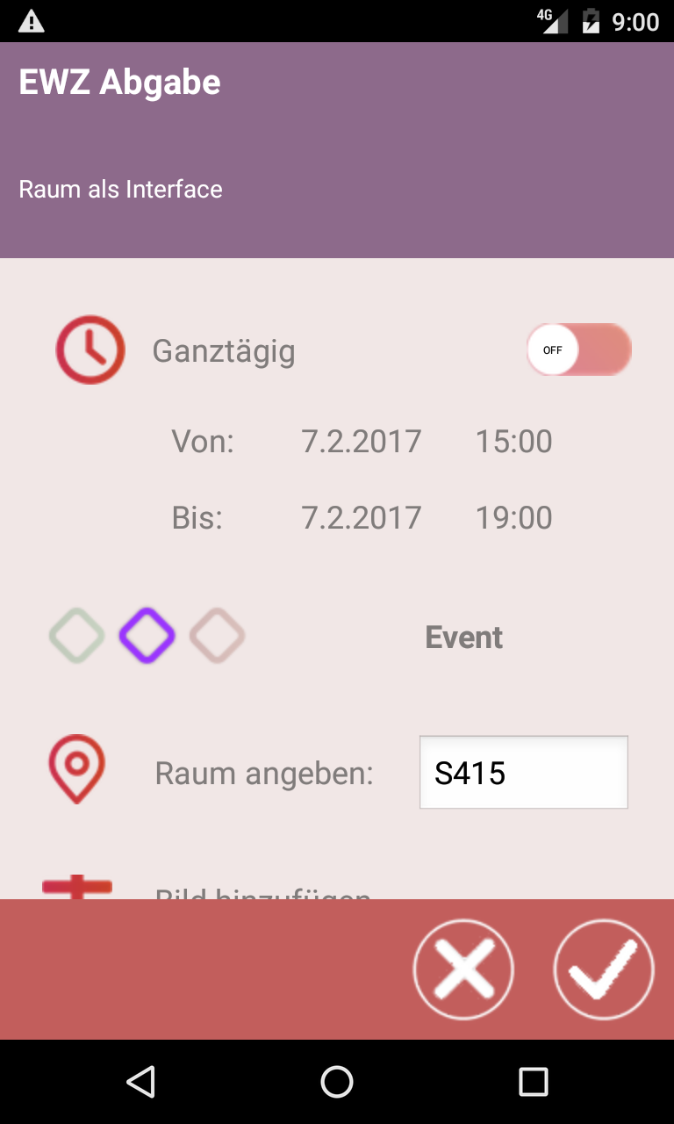Edit the EWZ Abgabe title
This screenshot has width=674, height=1124.
[120, 82]
